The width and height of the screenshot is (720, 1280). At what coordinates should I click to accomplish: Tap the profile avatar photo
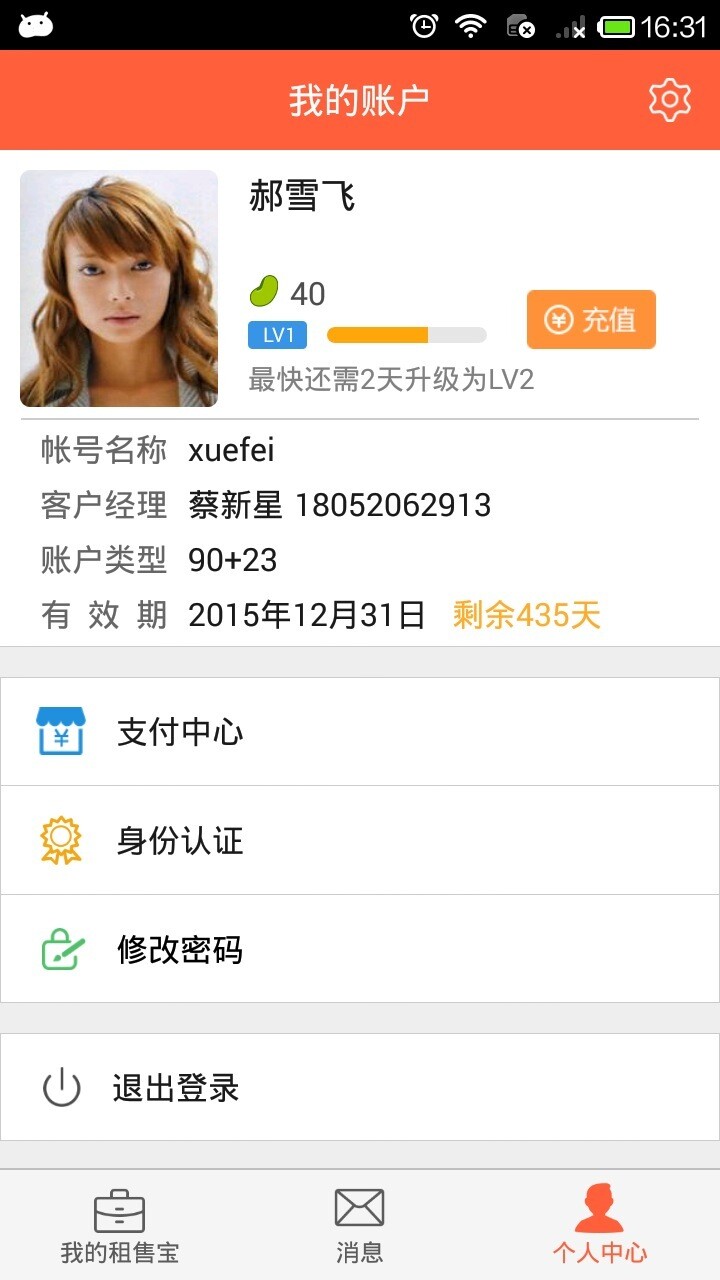point(119,288)
